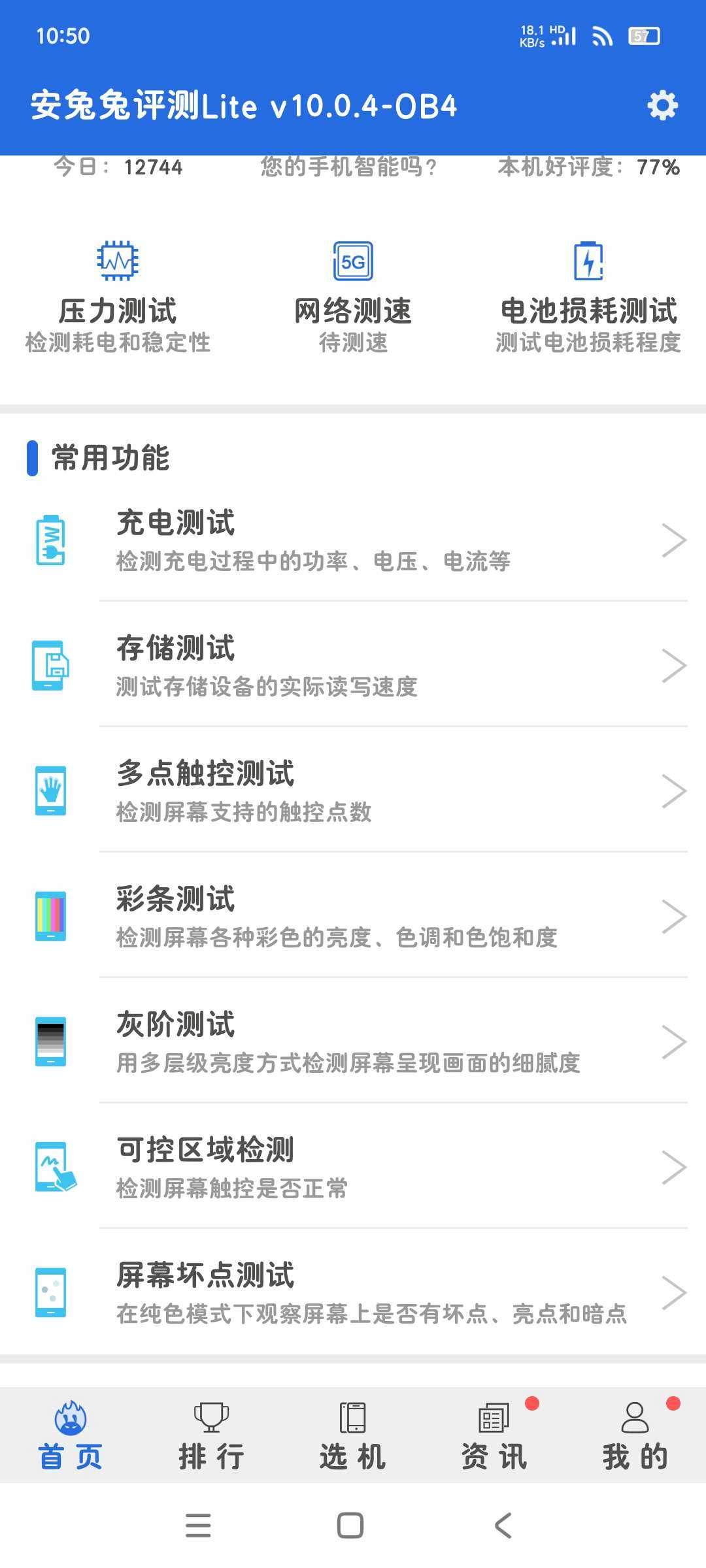Switch to the 排行 ranking tab
This screenshot has width=706, height=1568.
point(211,1436)
